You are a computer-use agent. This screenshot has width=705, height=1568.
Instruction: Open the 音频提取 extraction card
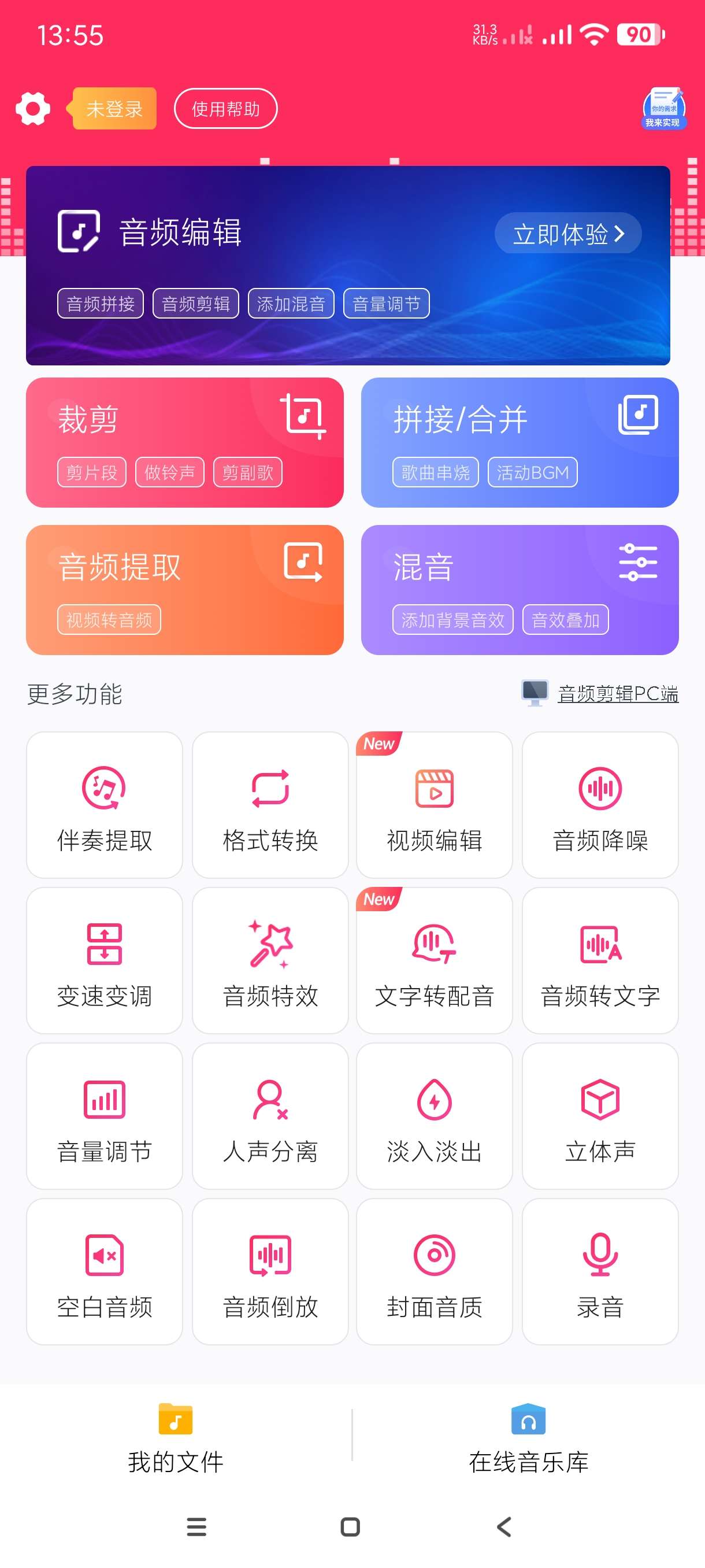tap(184, 589)
